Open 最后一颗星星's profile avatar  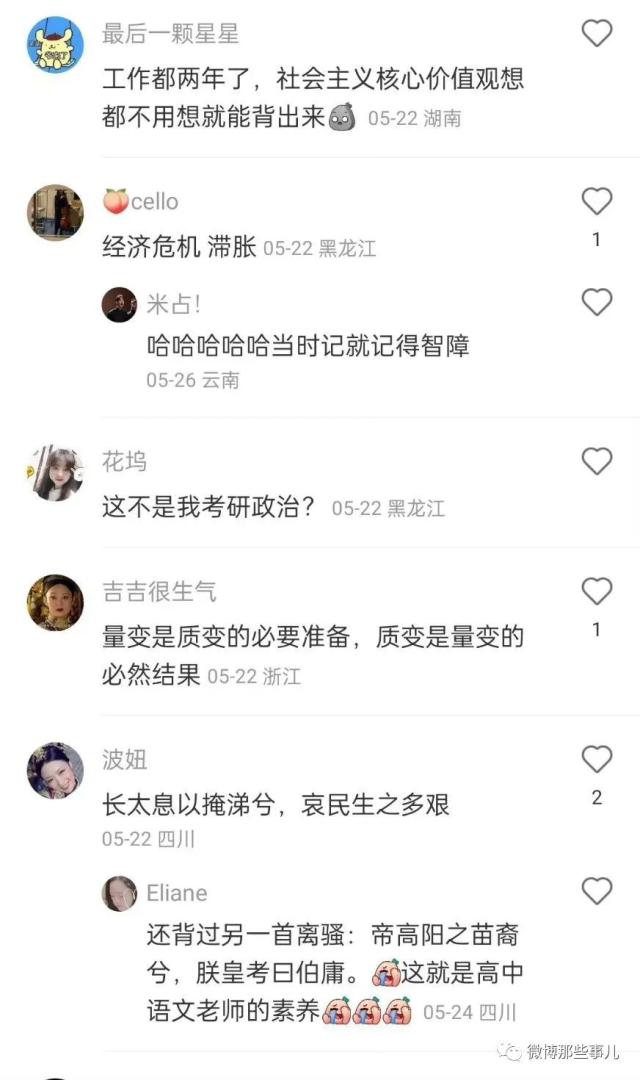coord(55,44)
